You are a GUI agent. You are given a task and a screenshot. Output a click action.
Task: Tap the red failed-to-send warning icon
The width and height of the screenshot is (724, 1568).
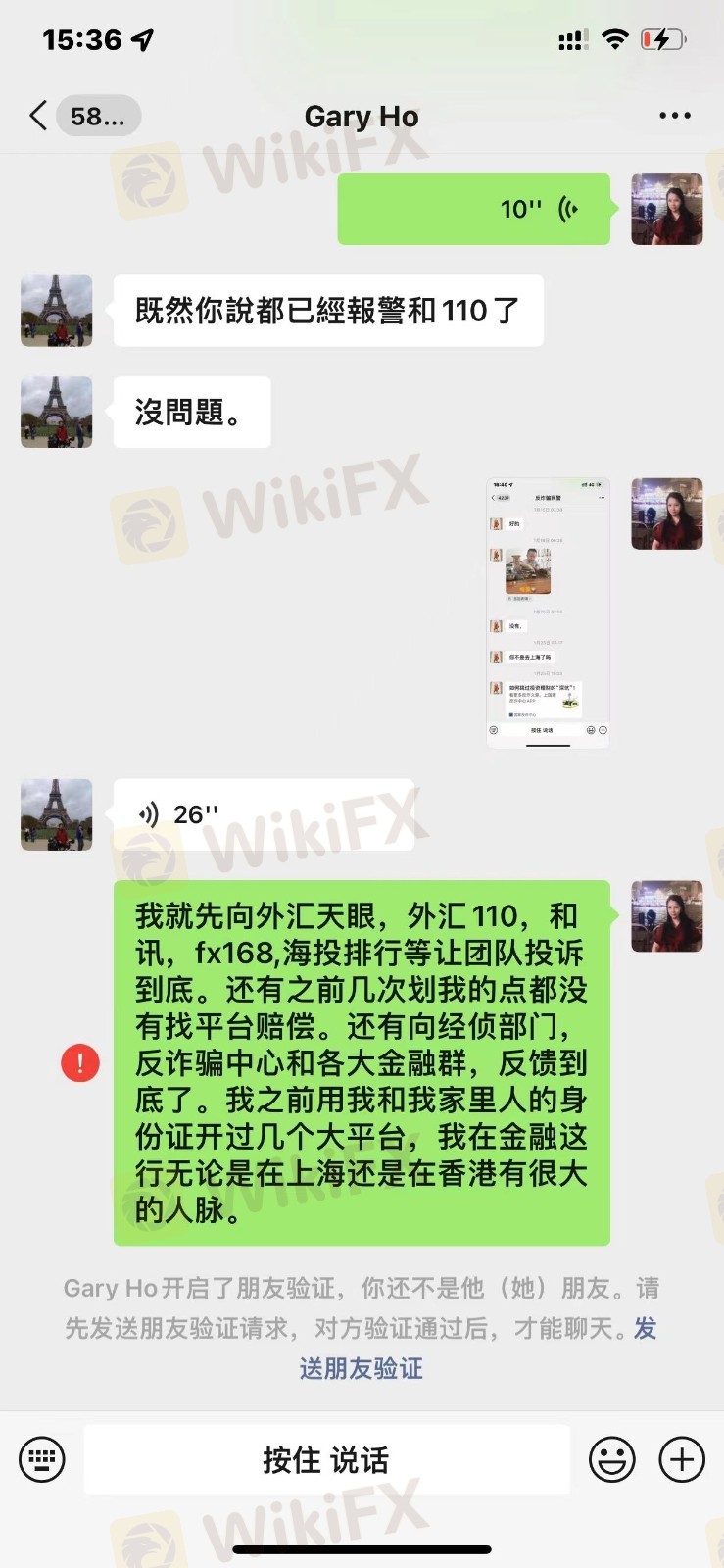point(80,1062)
